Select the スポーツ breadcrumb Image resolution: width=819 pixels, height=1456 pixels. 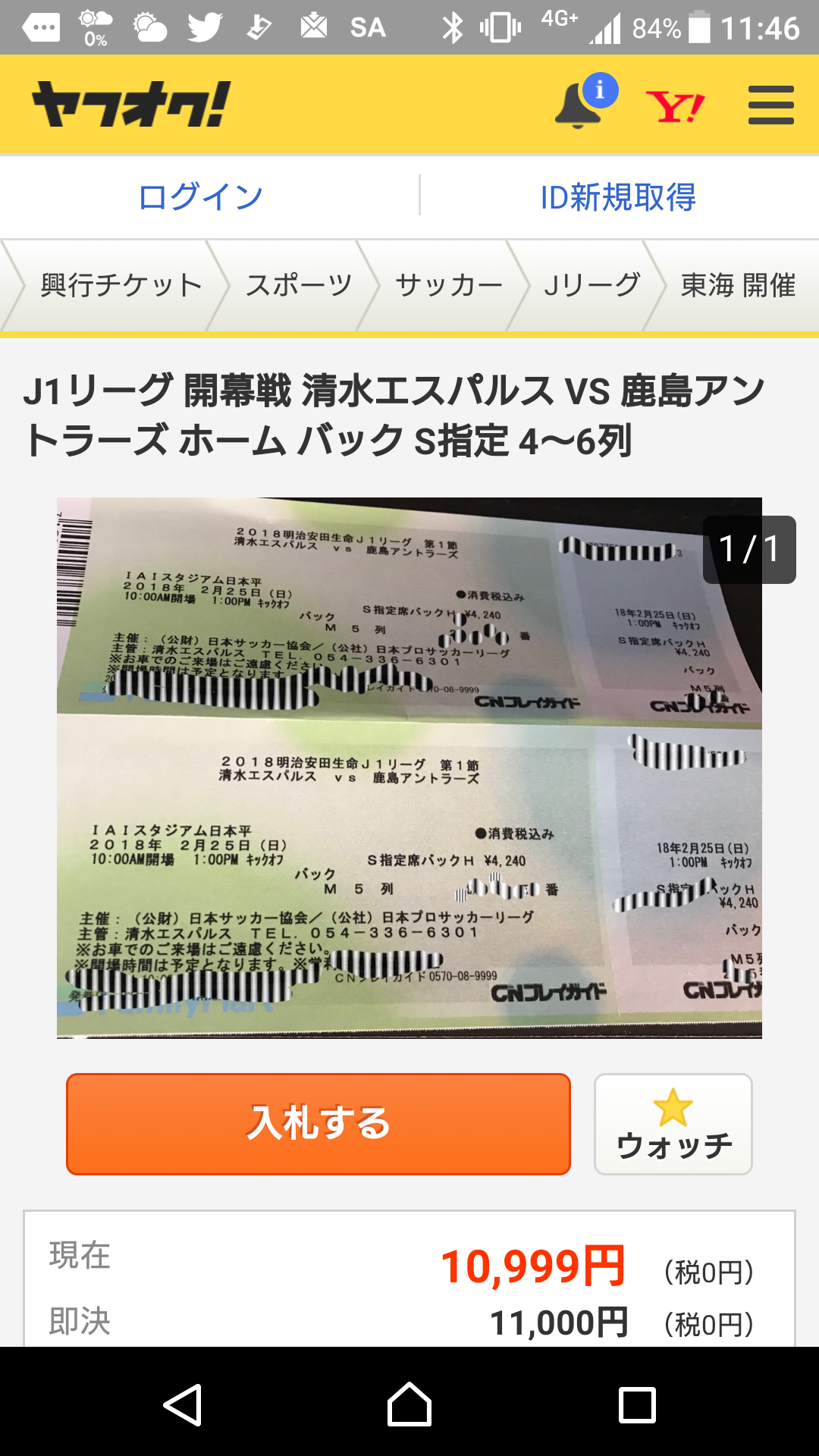pyautogui.click(x=299, y=286)
